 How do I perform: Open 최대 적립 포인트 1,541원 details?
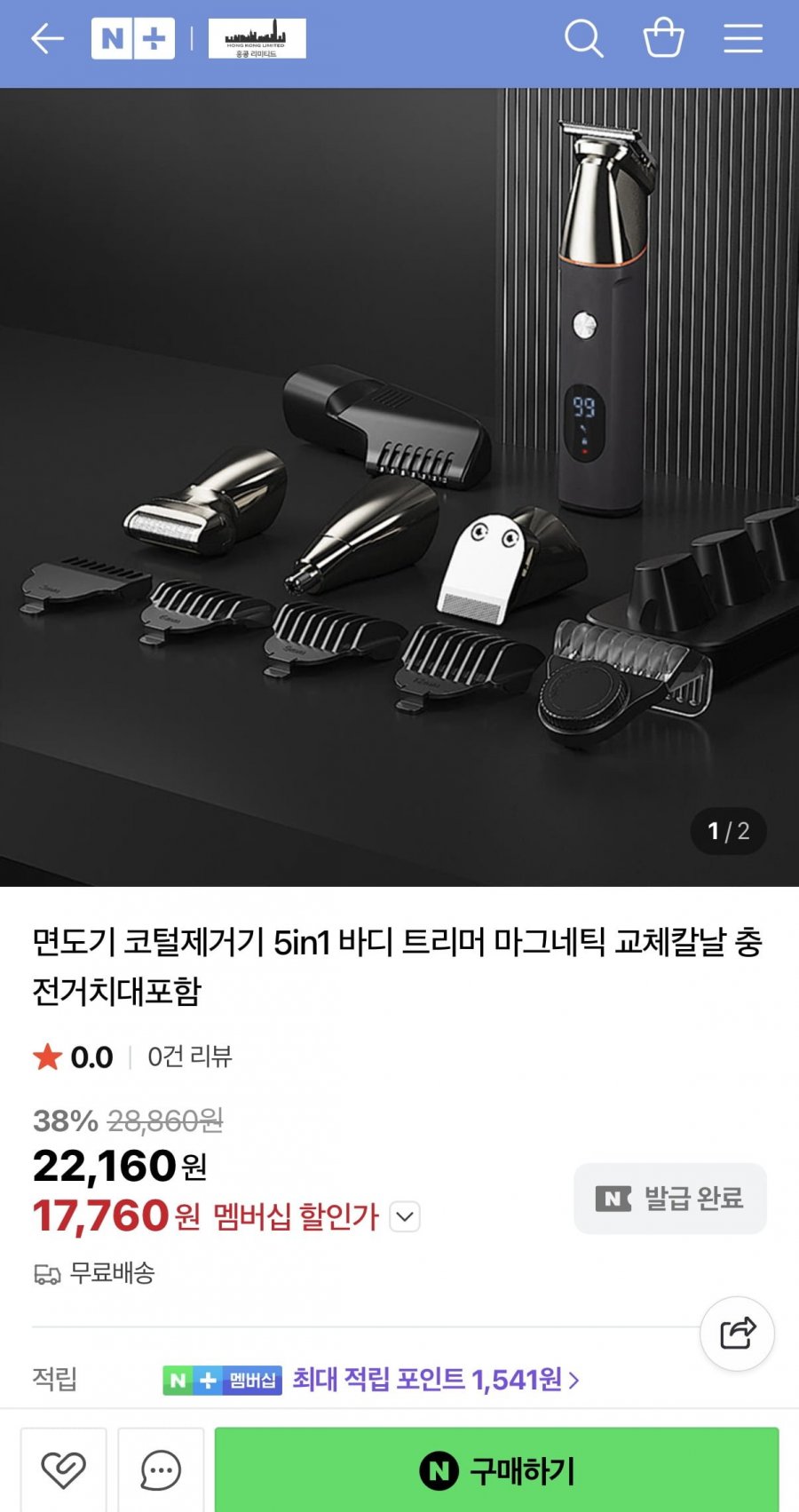click(436, 1380)
